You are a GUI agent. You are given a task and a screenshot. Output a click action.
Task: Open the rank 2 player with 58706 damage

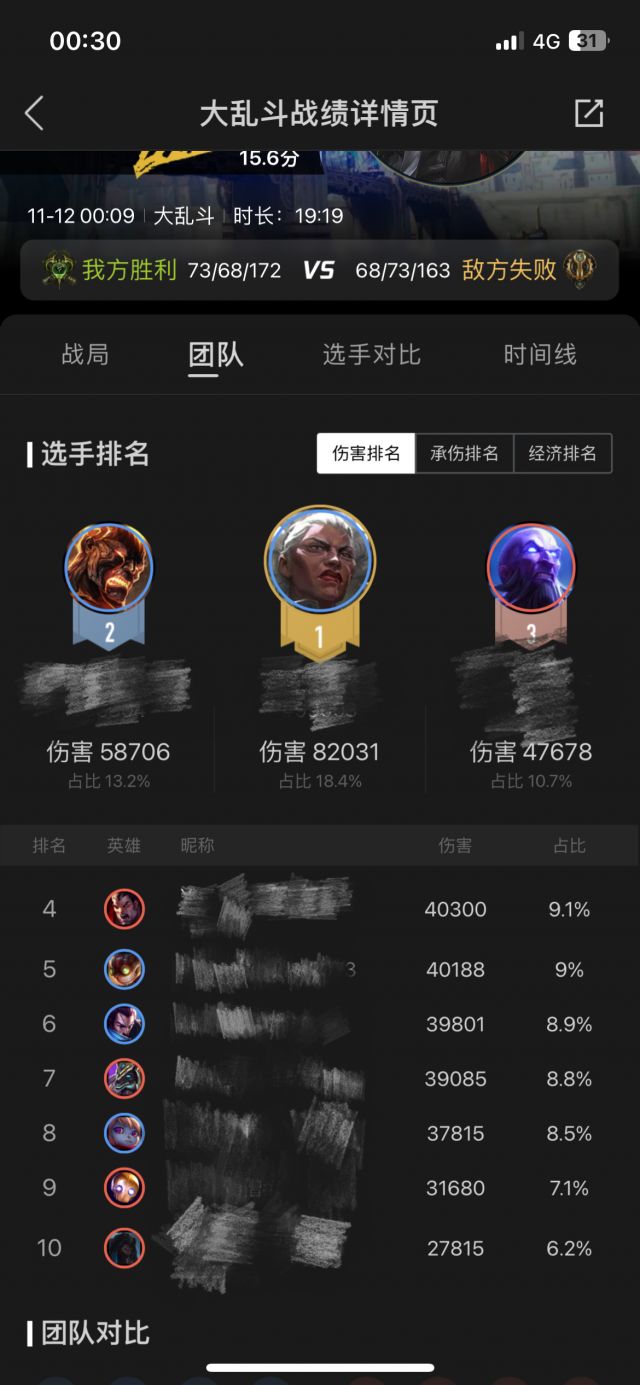tap(108, 655)
